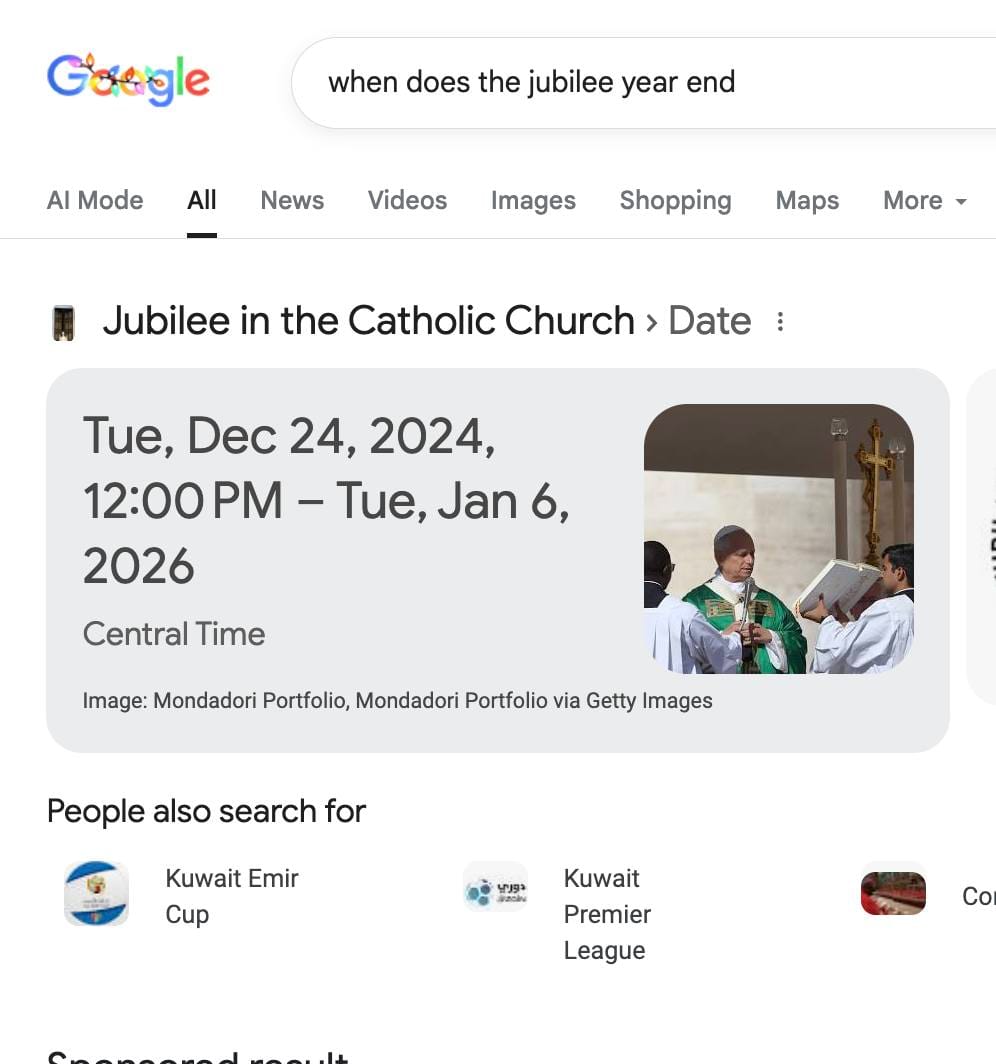Image resolution: width=996 pixels, height=1064 pixels.
Task: Search for Kuwait Emir Cup
Action: click(231, 896)
